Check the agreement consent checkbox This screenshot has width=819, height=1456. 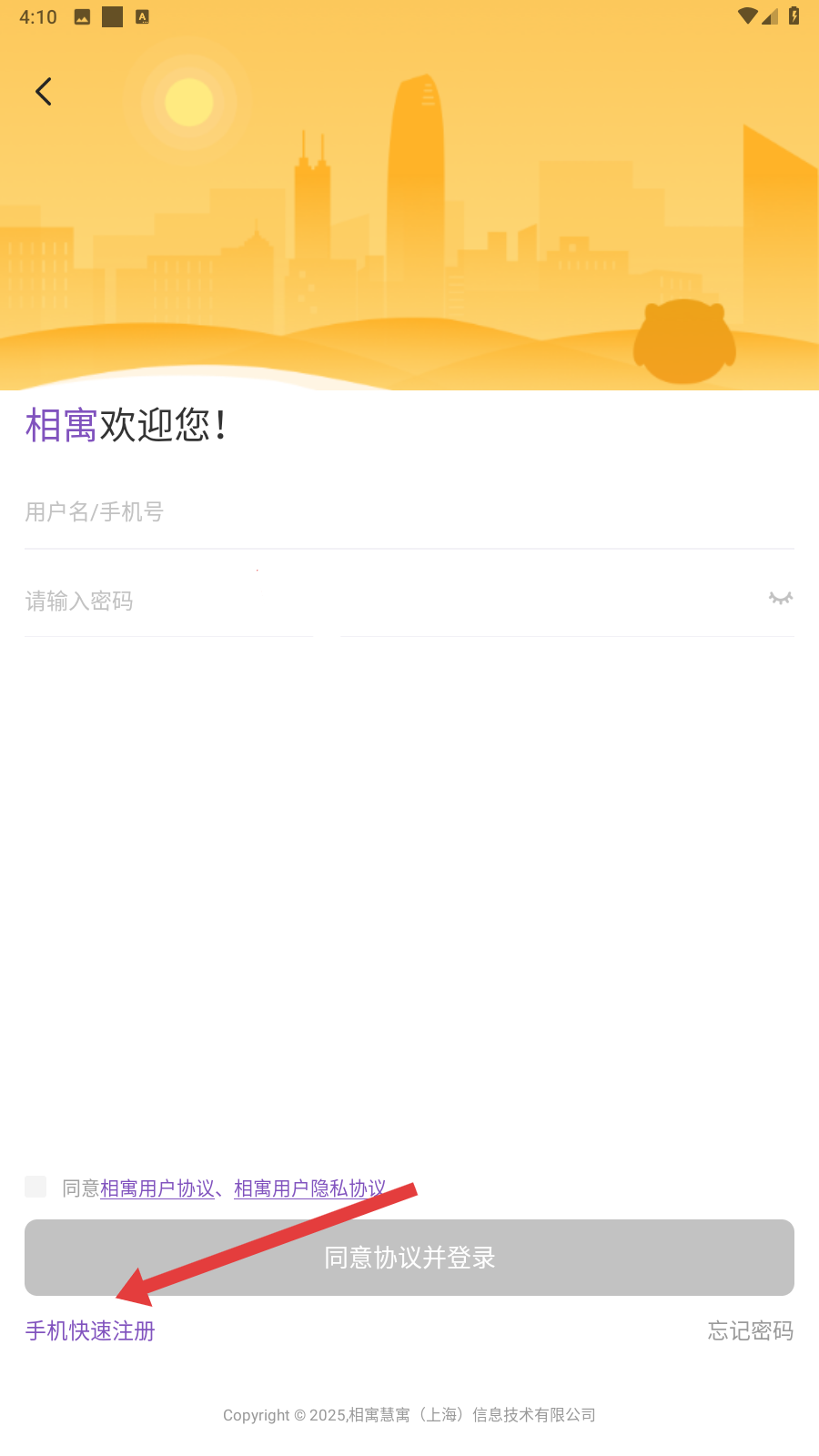[x=35, y=1187]
